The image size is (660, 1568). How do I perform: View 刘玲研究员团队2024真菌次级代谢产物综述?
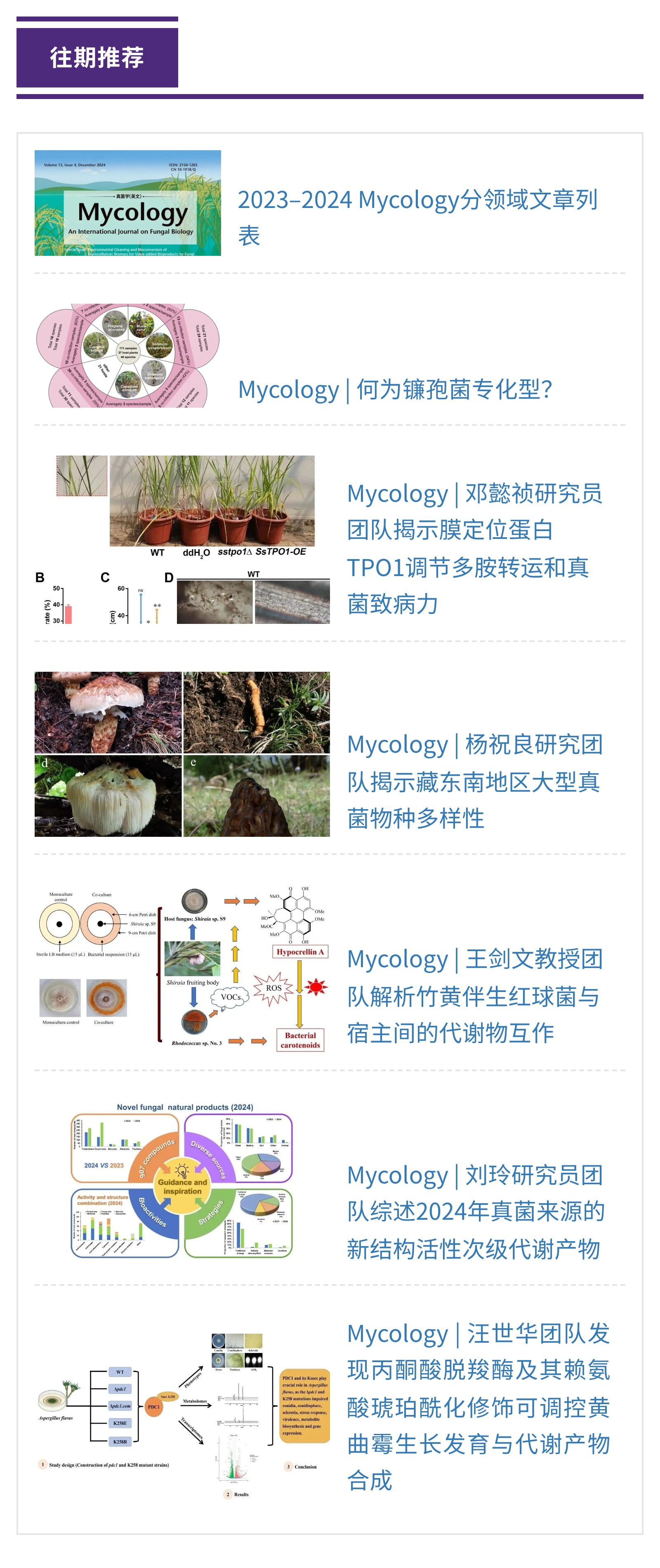click(x=474, y=1211)
